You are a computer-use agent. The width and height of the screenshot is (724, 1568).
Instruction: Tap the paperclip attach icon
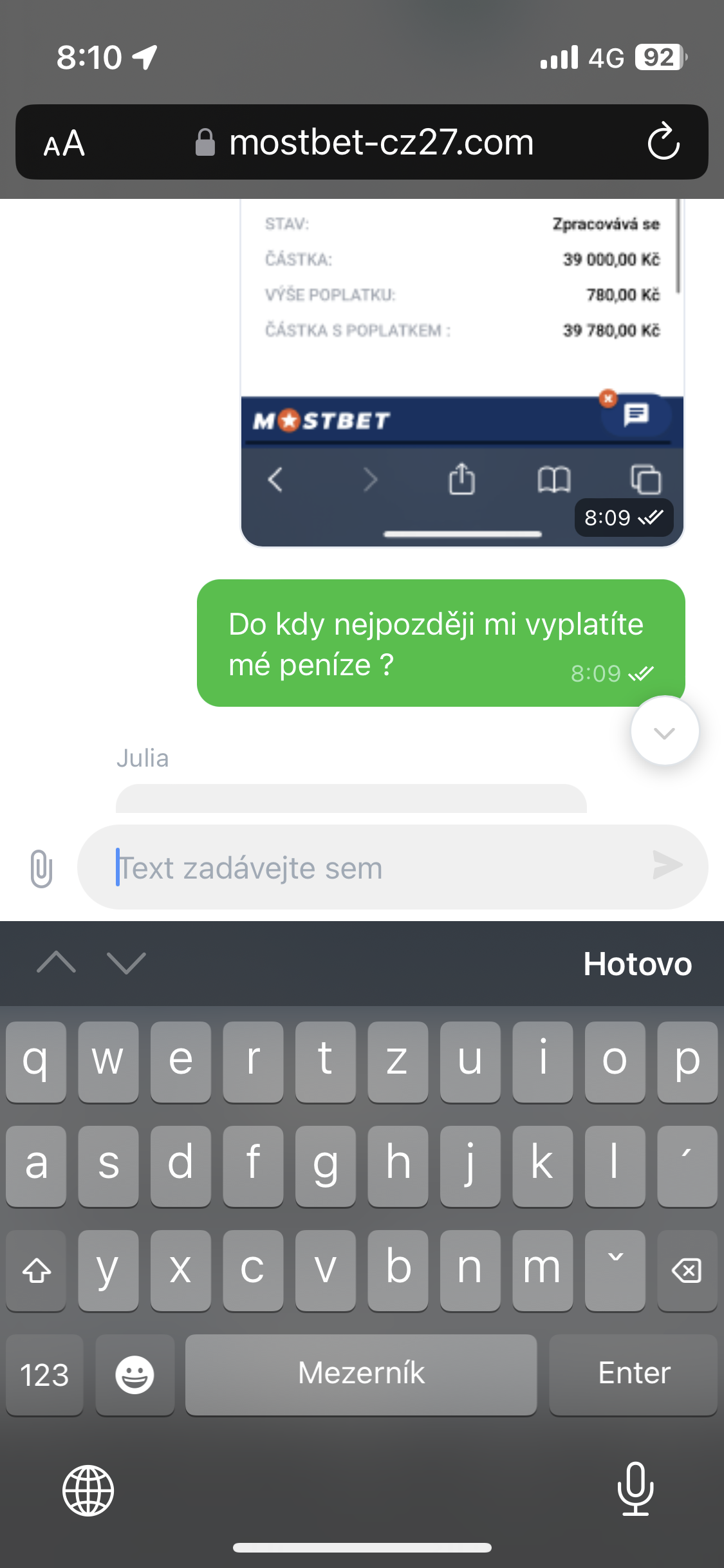(x=41, y=868)
